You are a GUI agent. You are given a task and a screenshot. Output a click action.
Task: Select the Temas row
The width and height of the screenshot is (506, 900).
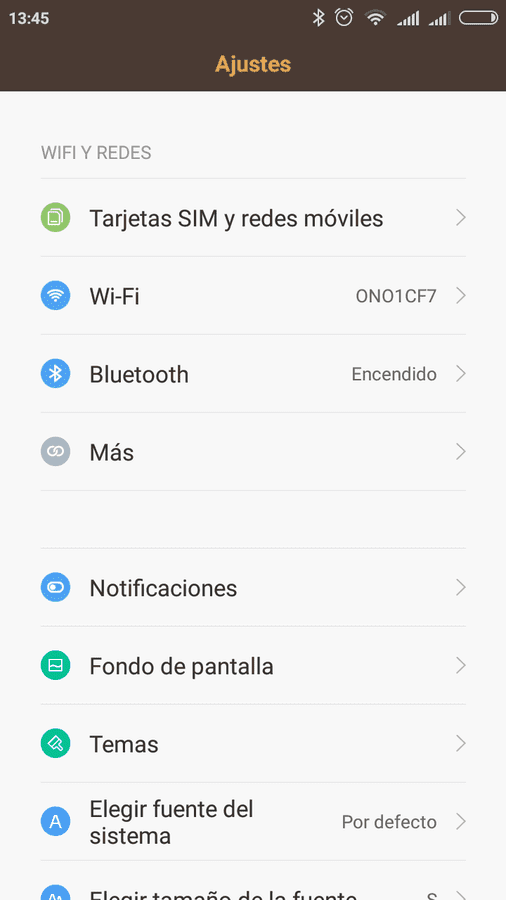tap(253, 743)
